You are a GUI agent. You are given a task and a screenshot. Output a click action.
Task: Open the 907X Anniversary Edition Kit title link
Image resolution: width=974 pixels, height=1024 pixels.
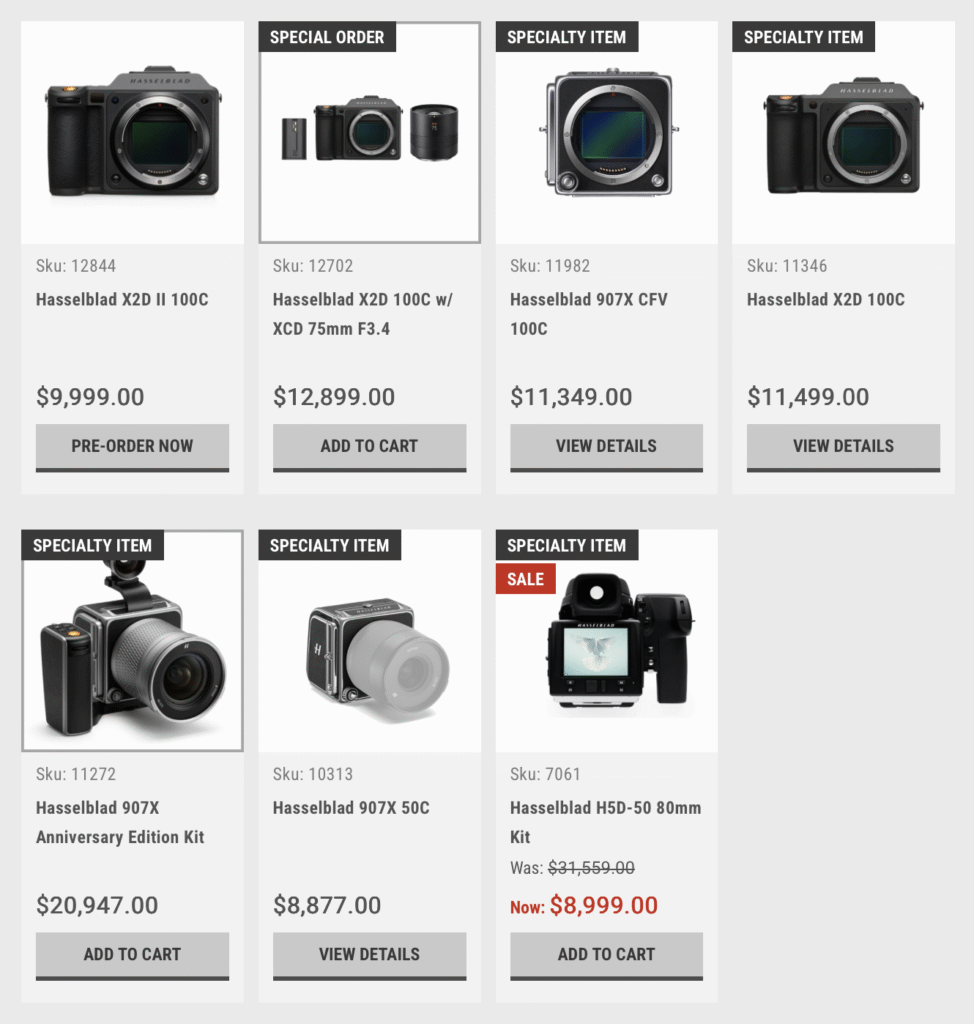120,821
